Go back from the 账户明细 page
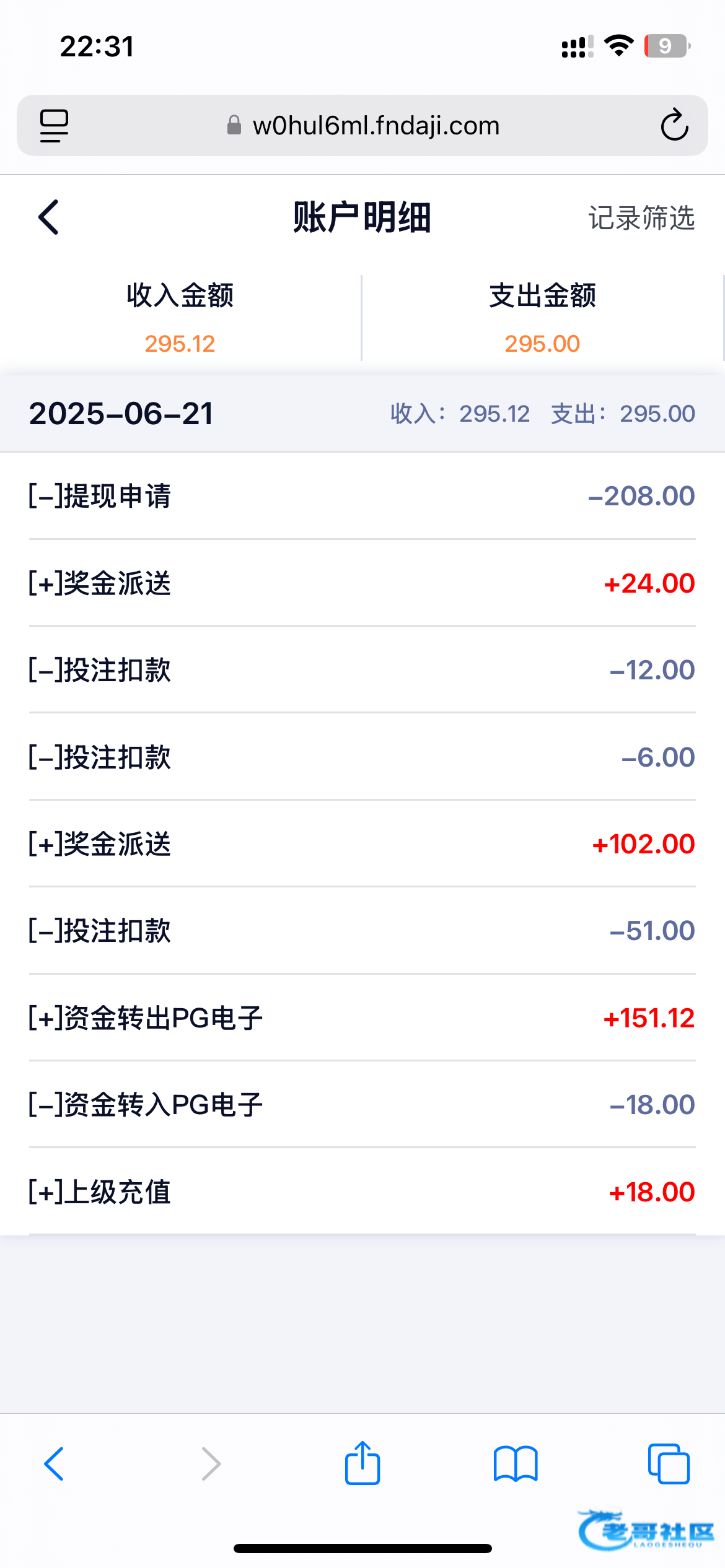 pos(48,217)
